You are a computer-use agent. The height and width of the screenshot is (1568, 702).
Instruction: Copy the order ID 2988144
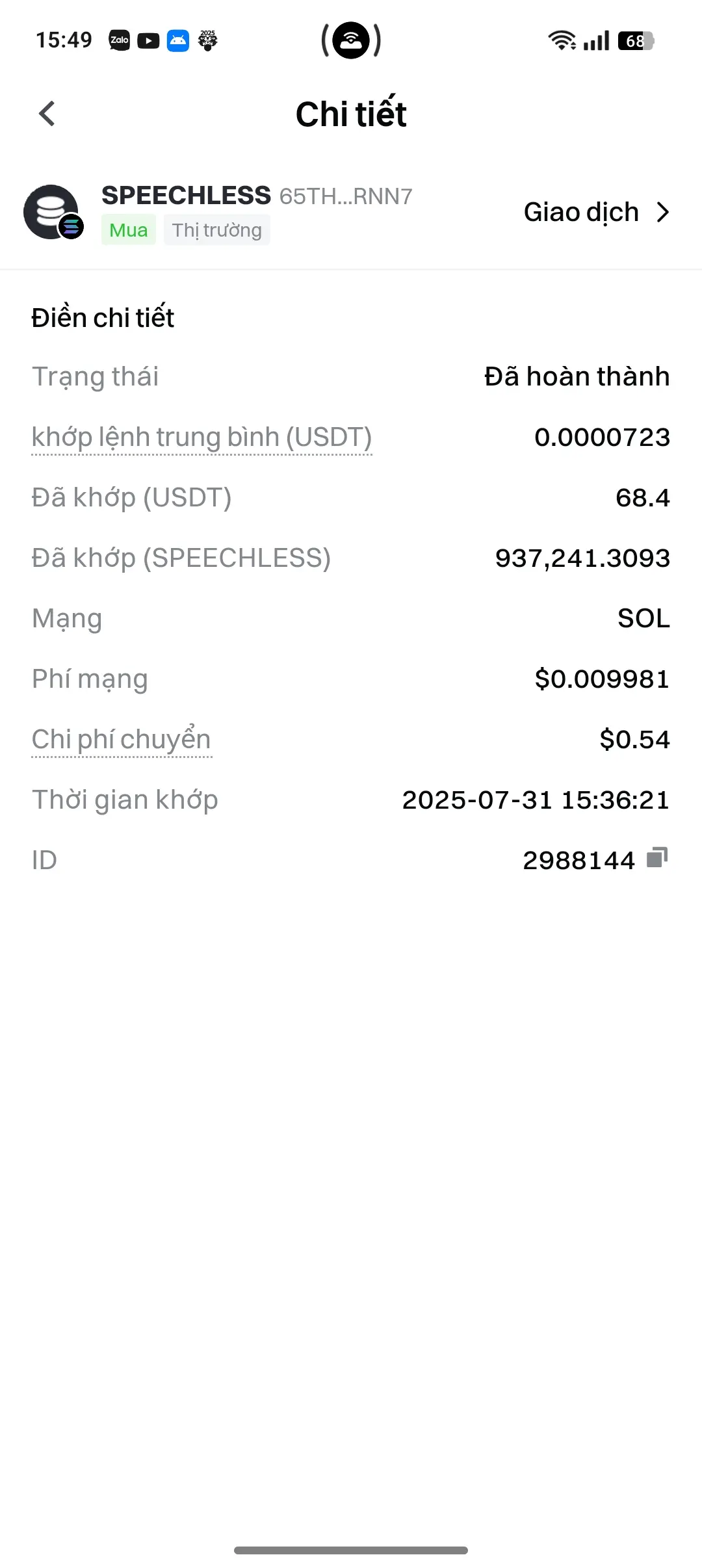click(657, 859)
